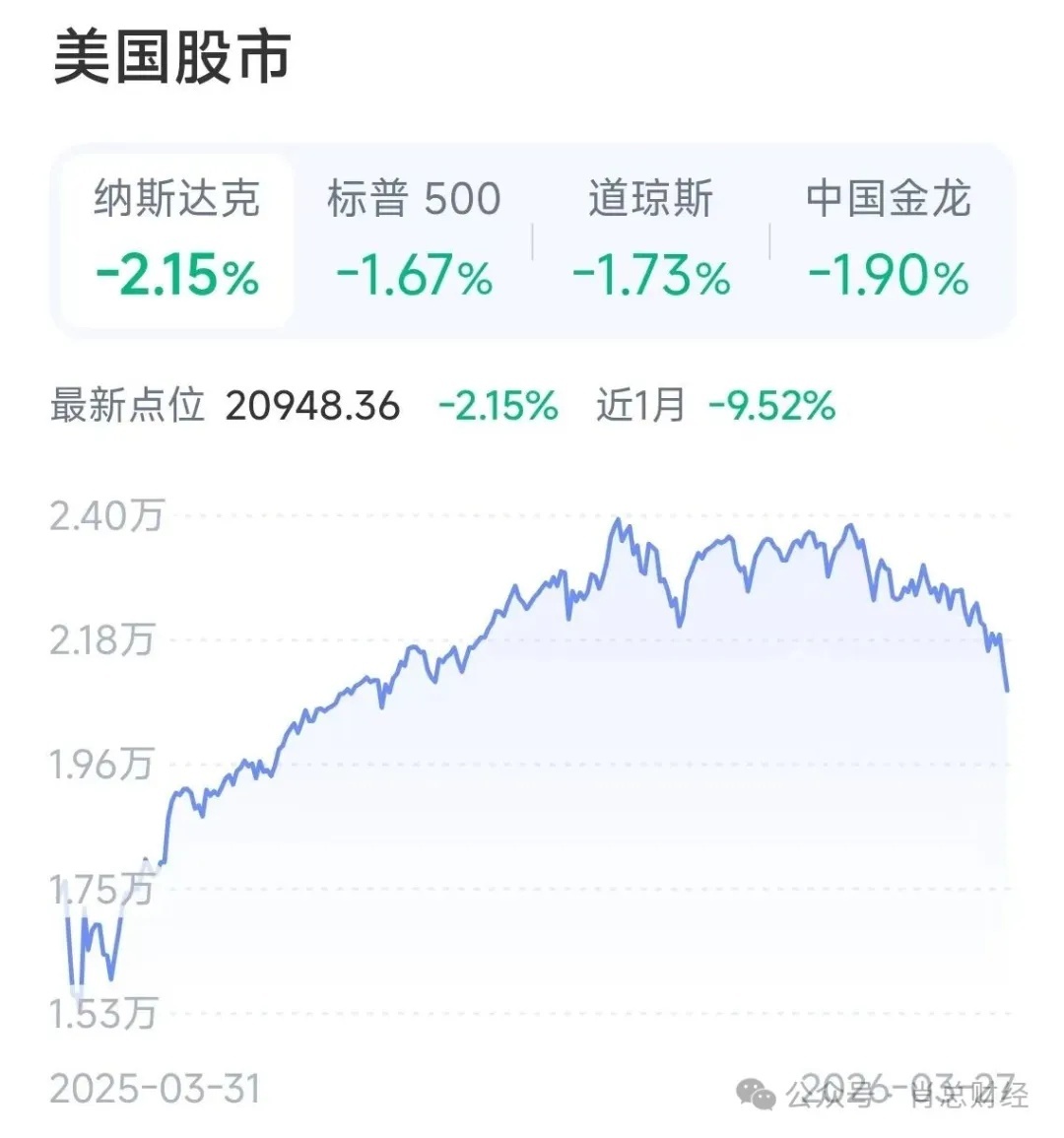1064x1138 pixels.
Task: Switch to the 道琼斯 tab
Action: click(650, 239)
